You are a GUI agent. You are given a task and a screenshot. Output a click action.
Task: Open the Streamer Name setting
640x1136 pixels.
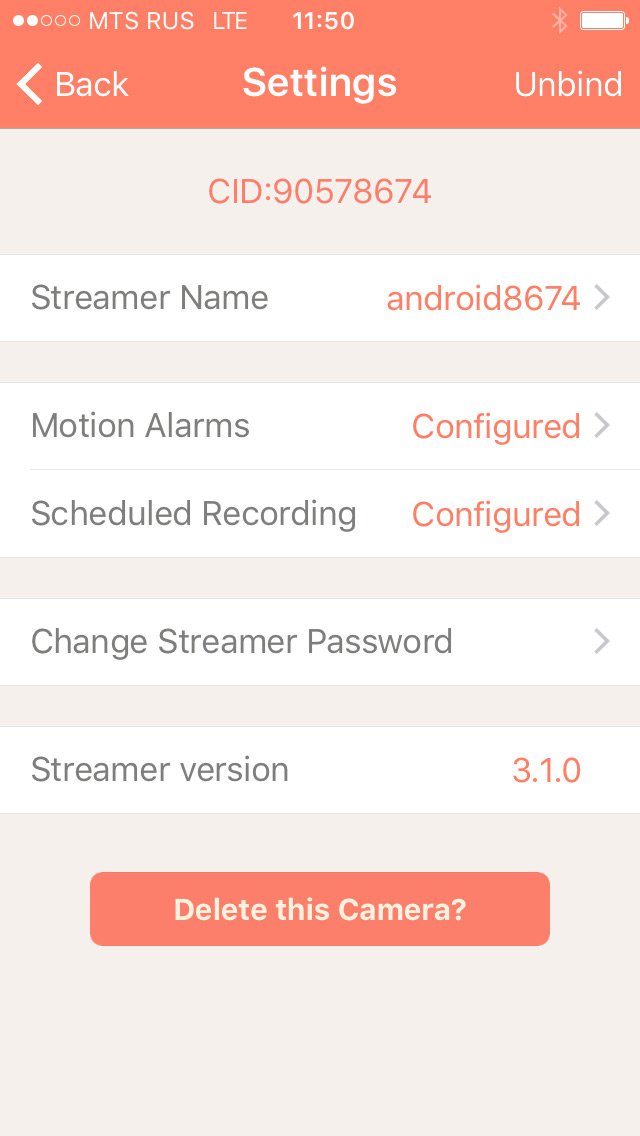pyautogui.click(x=320, y=298)
